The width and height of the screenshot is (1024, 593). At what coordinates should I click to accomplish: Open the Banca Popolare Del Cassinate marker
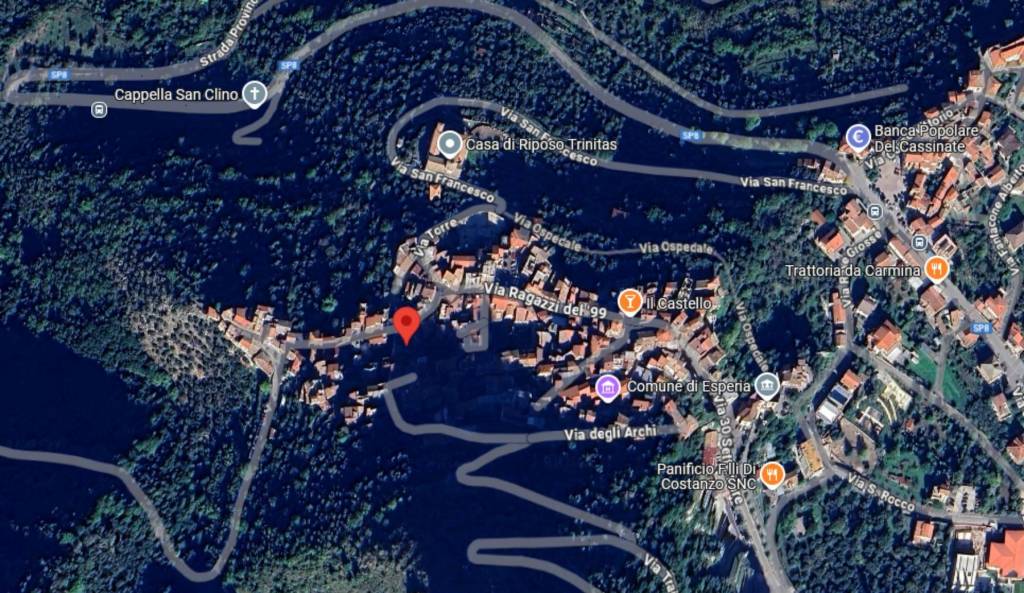point(857,137)
